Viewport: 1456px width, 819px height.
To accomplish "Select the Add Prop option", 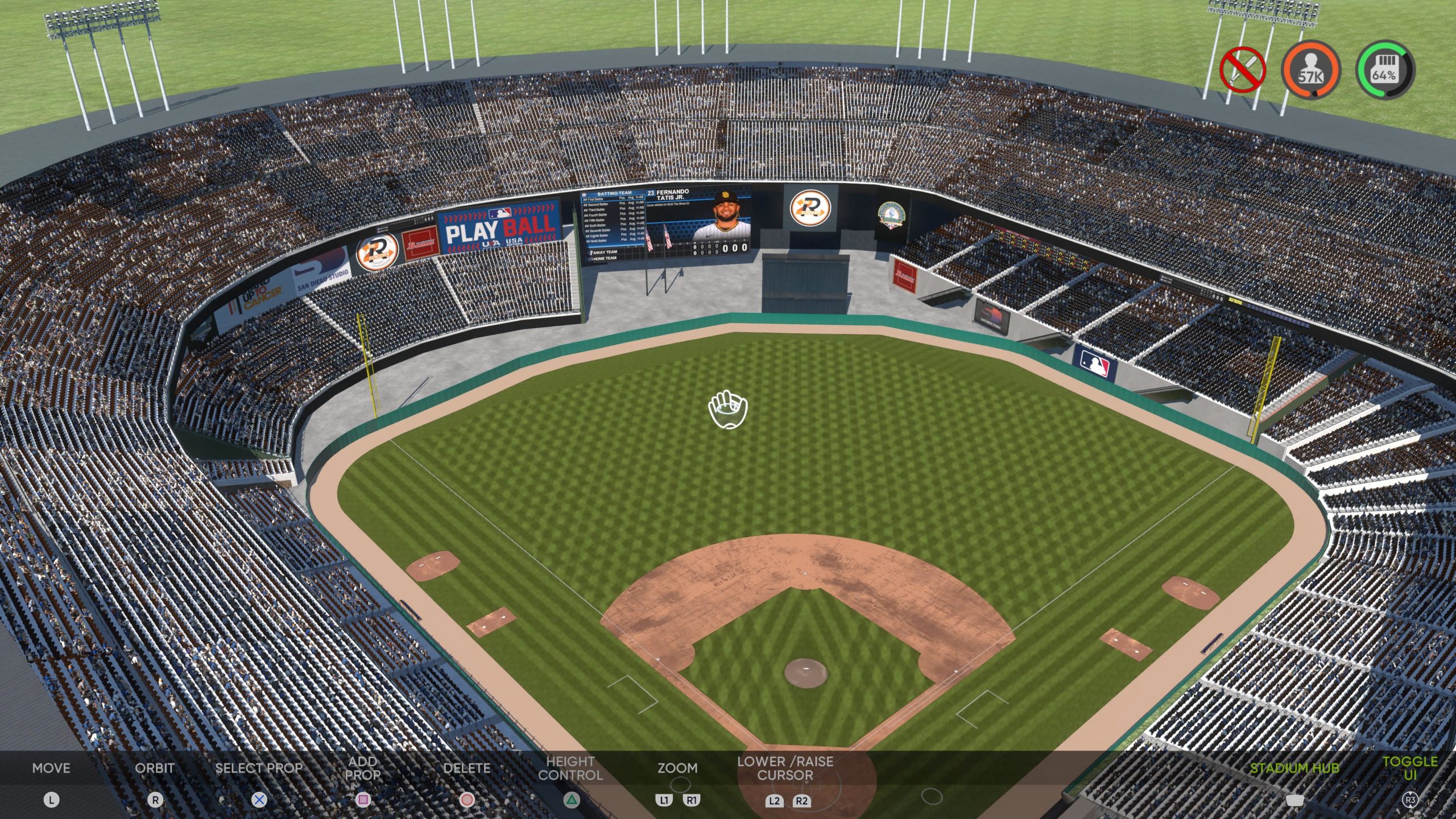I will [x=362, y=769].
